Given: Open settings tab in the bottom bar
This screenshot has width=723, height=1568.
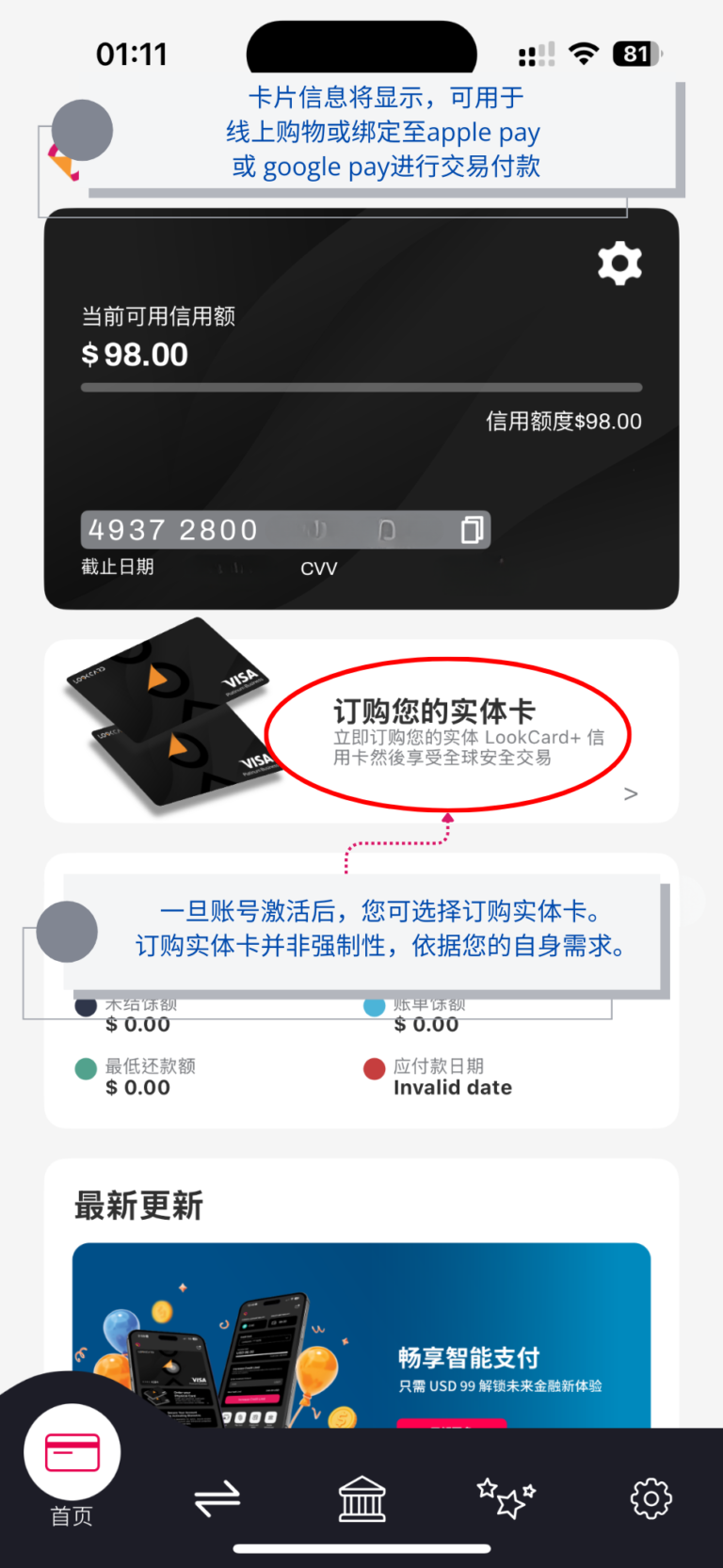Looking at the screenshot, I should (x=651, y=1498).
